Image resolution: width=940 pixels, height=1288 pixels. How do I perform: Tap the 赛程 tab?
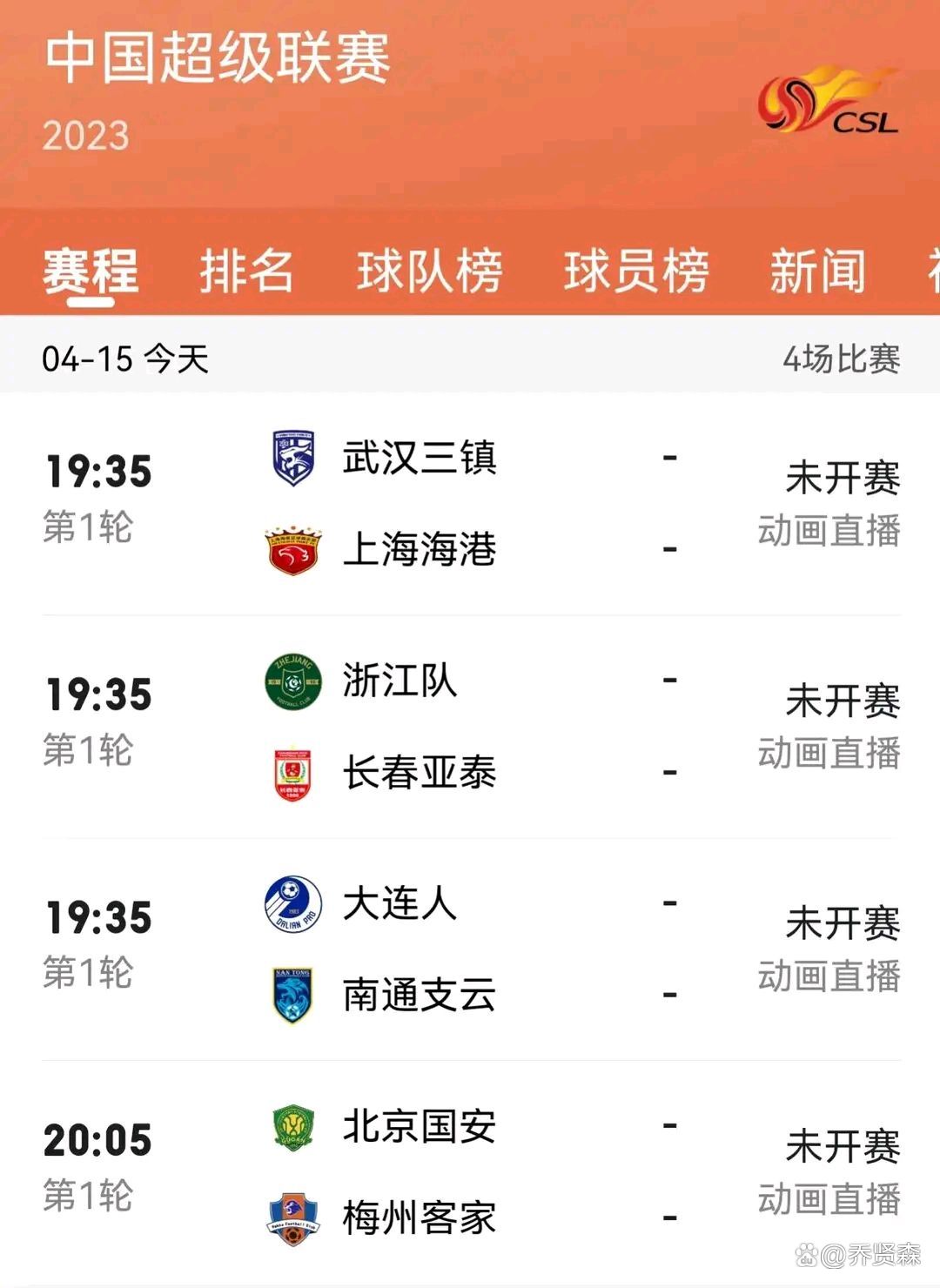(91, 271)
